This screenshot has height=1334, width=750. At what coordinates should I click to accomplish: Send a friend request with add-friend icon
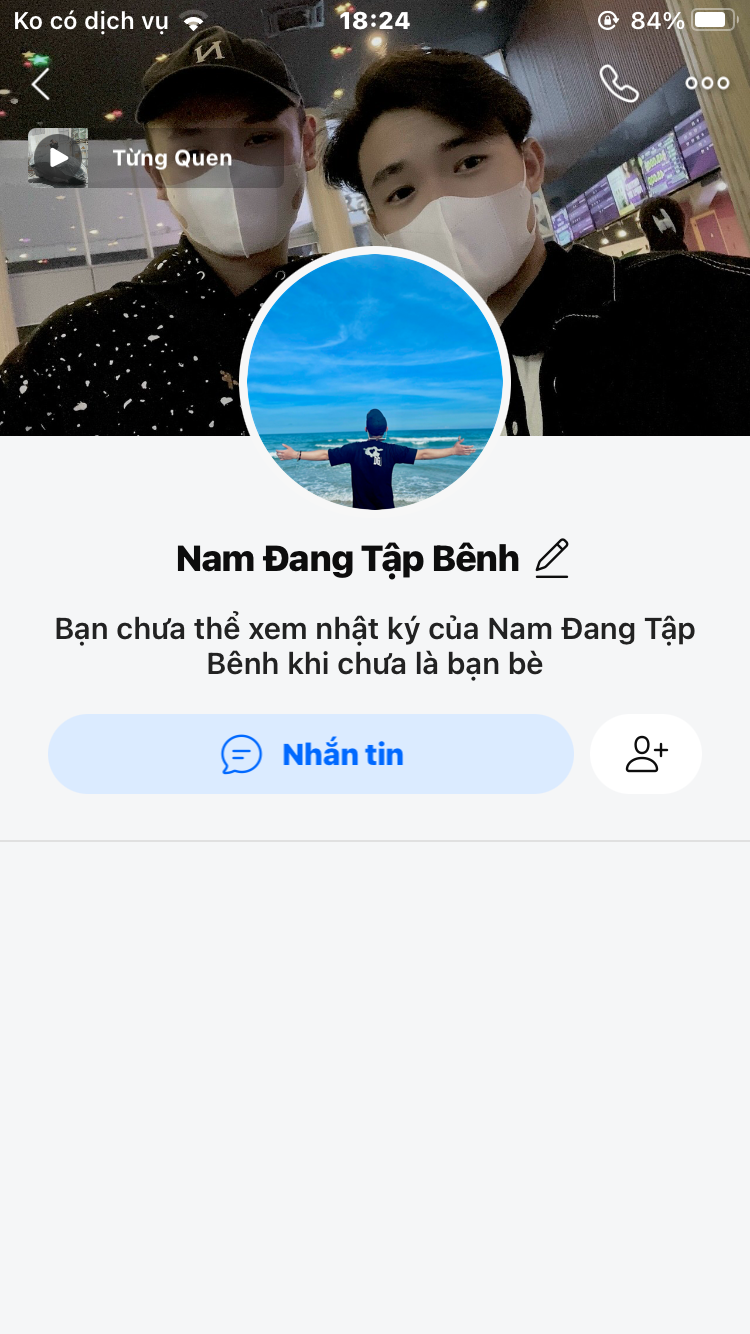coord(646,754)
